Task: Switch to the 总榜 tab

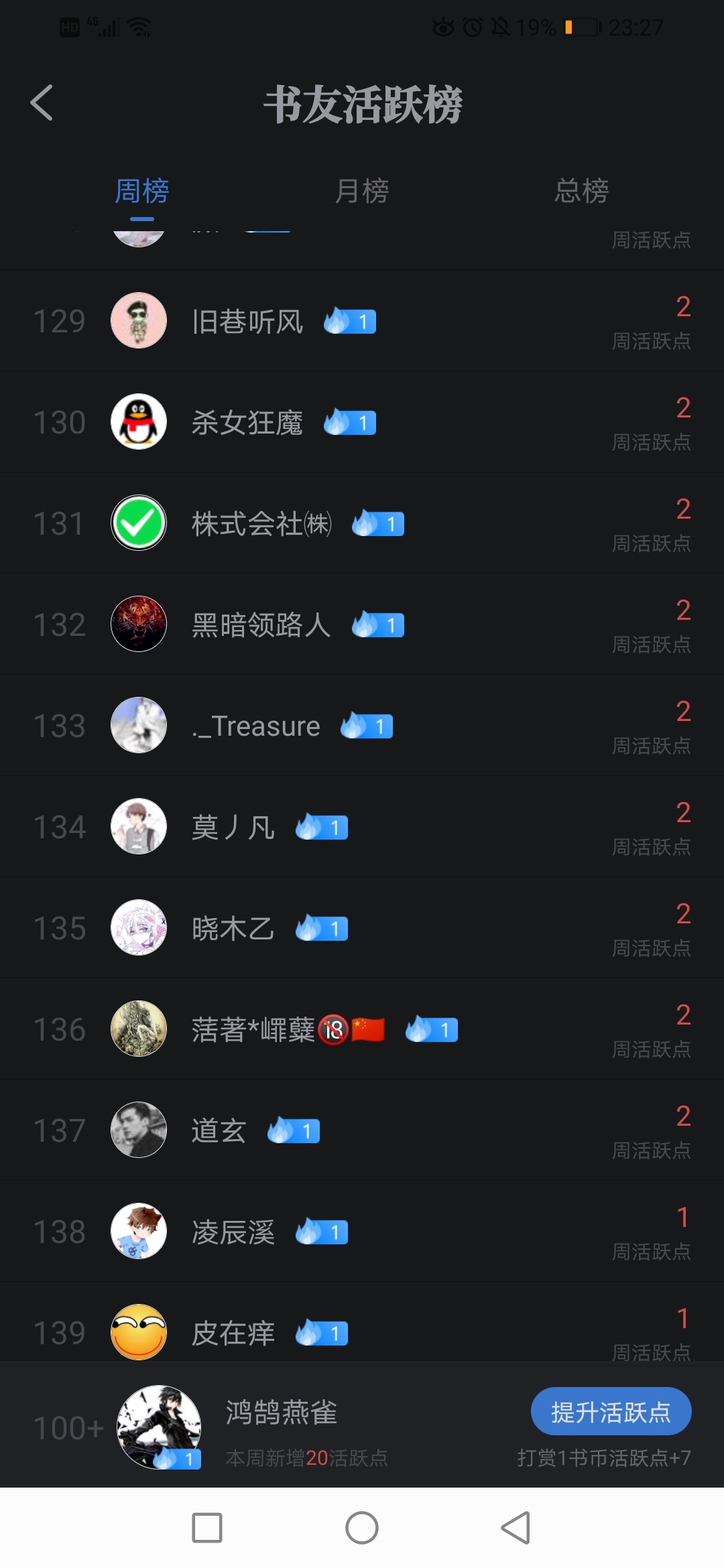Action: (x=581, y=192)
